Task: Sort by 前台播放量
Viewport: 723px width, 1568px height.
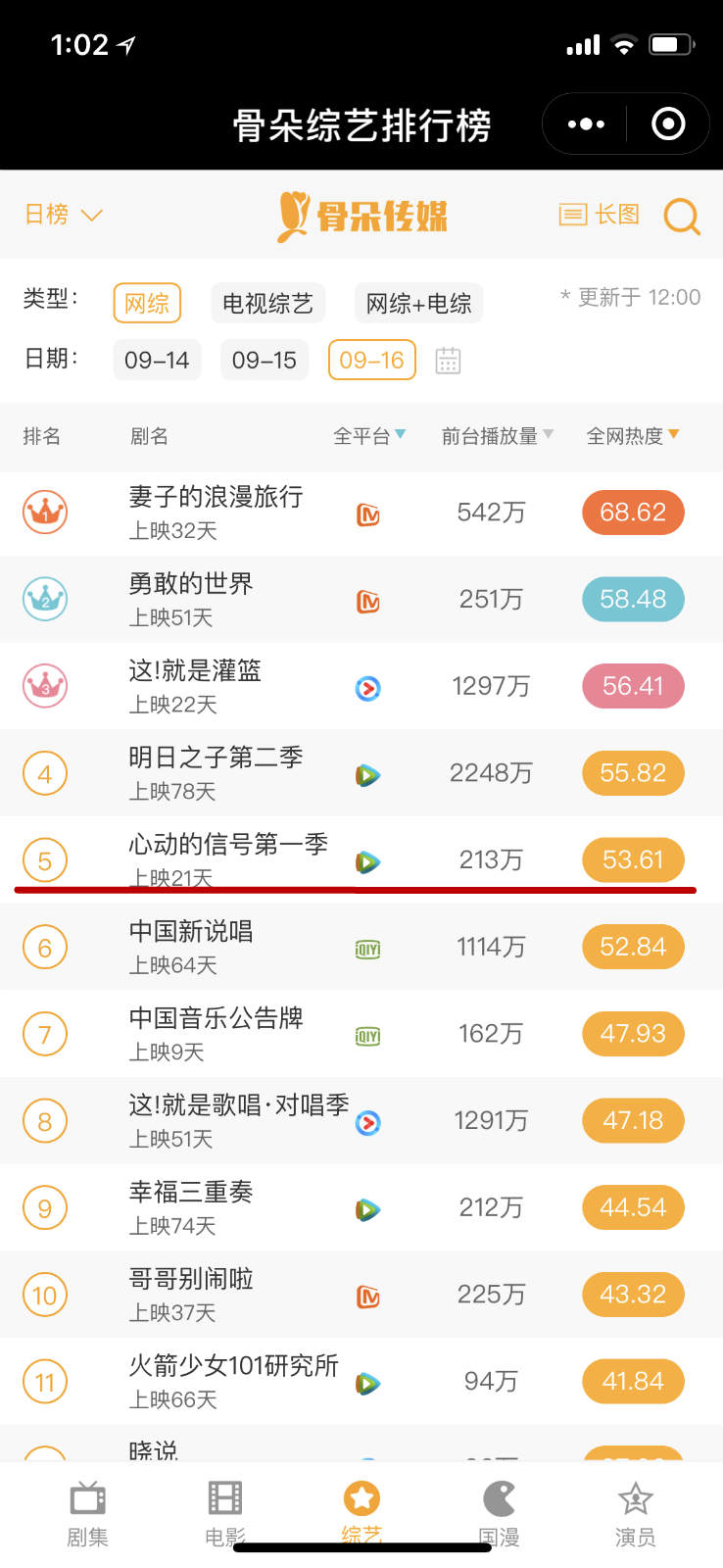Action: (497, 436)
